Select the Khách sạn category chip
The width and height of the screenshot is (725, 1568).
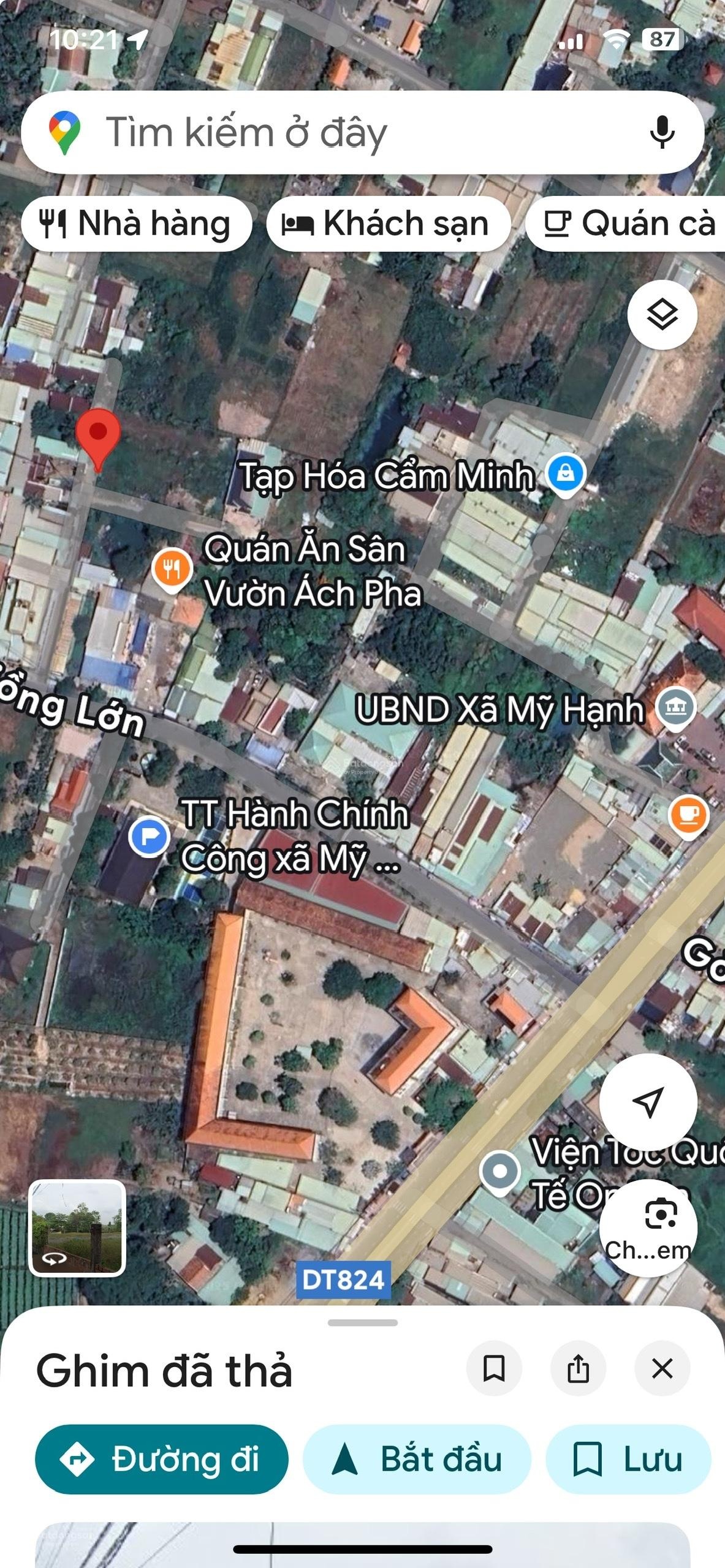(390, 224)
